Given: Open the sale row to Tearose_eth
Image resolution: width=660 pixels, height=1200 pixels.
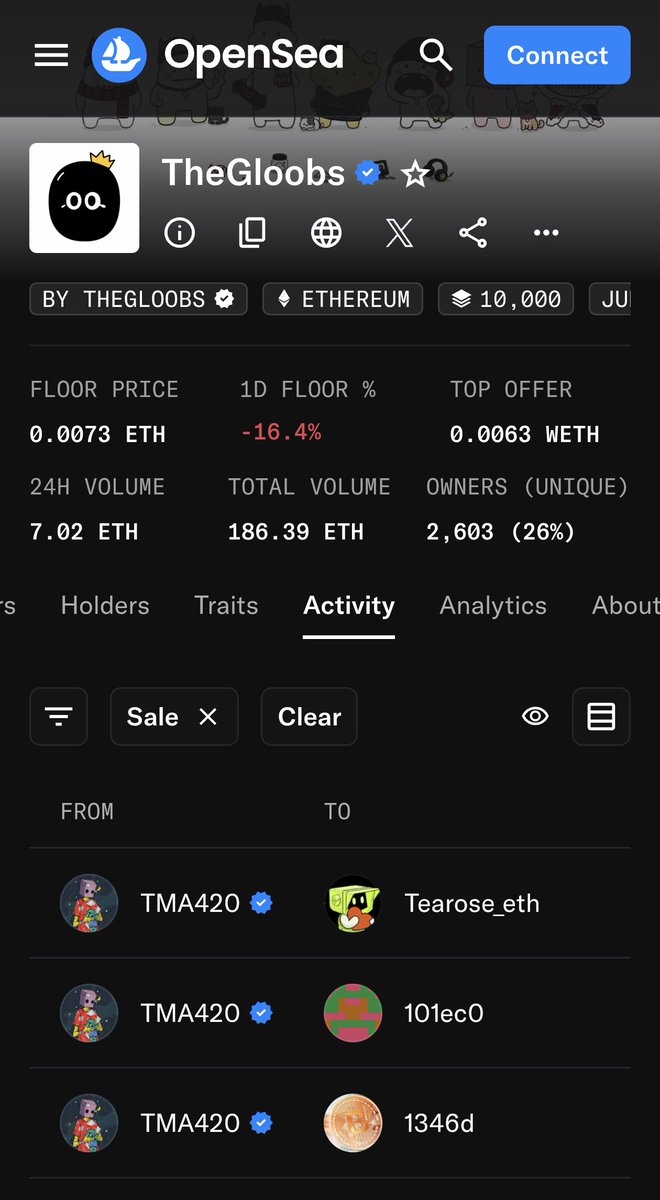Looking at the screenshot, I should coord(330,903).
